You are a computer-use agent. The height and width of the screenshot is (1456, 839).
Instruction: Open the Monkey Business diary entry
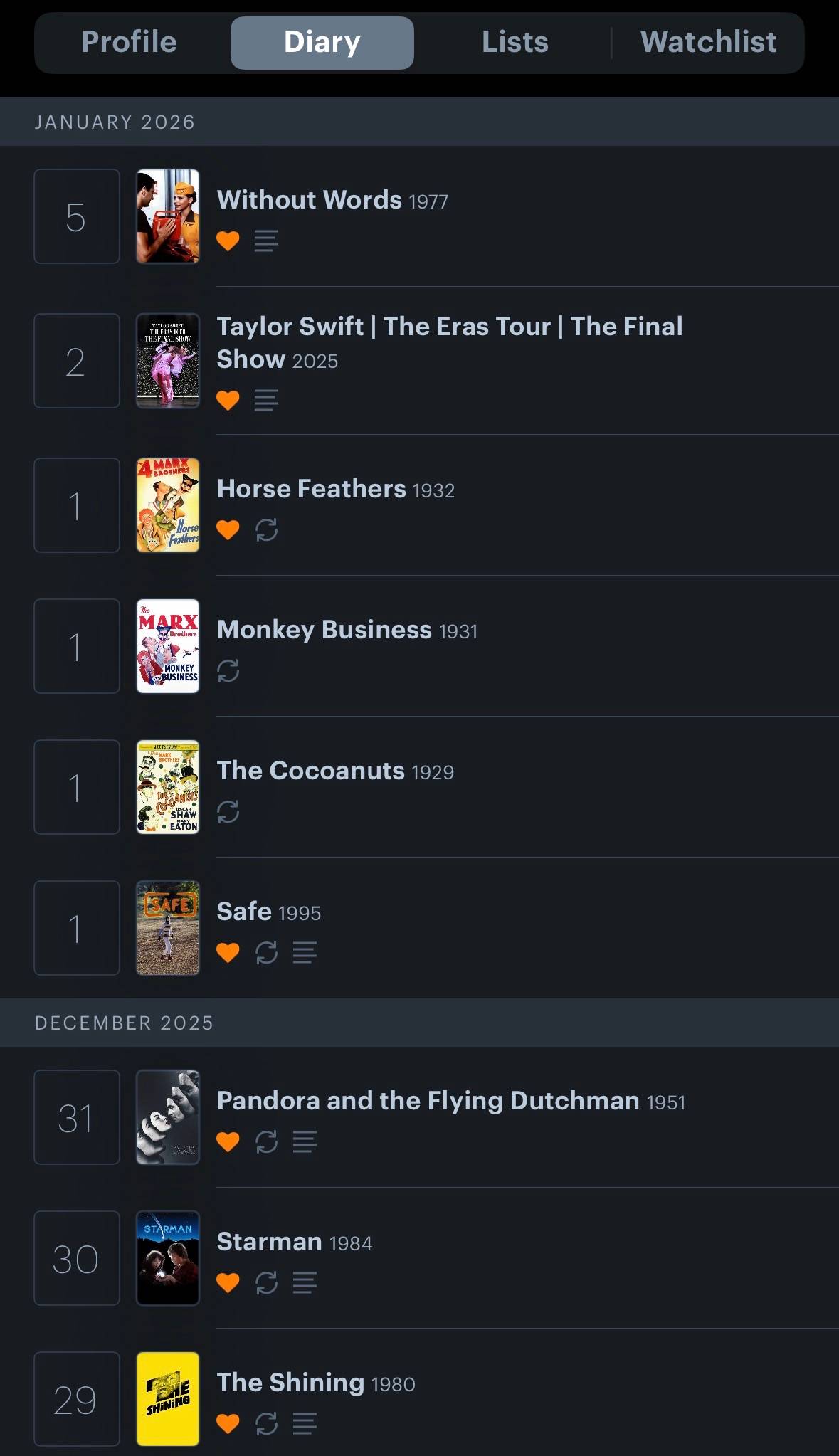pyautogui.click(x=419, y=646)
